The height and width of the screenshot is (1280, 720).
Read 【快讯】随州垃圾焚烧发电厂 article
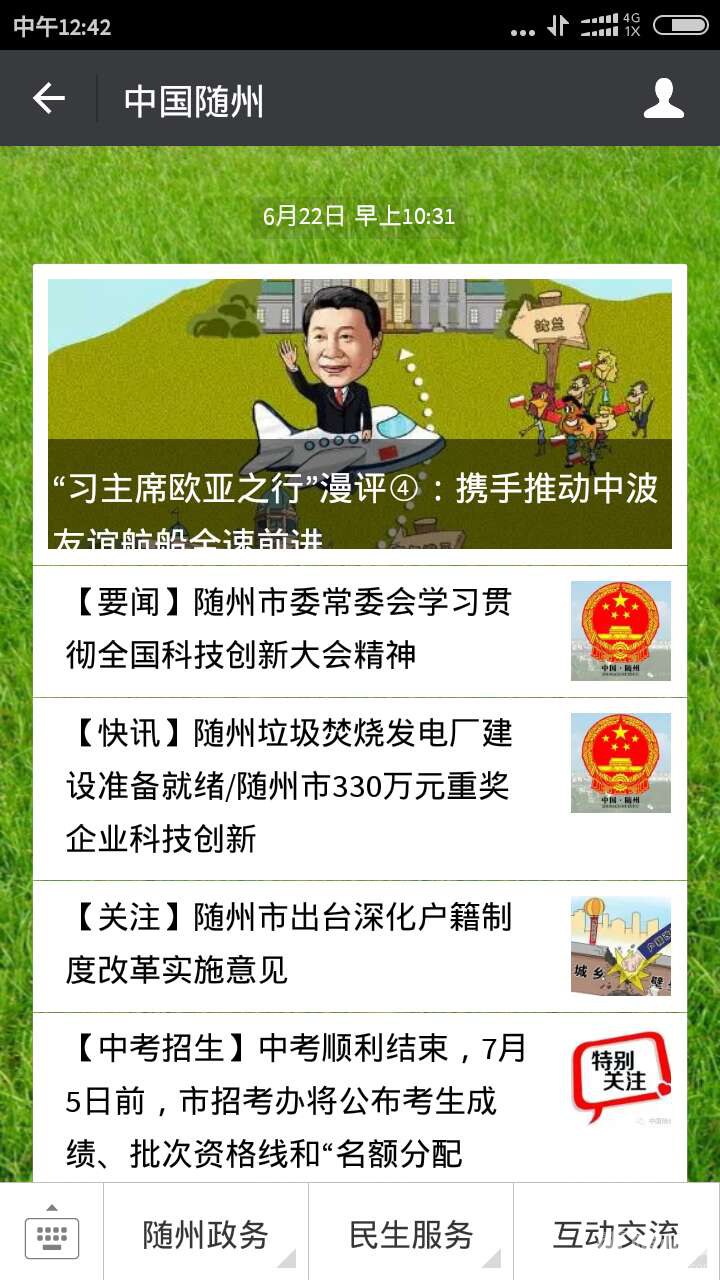click(300, 787)
